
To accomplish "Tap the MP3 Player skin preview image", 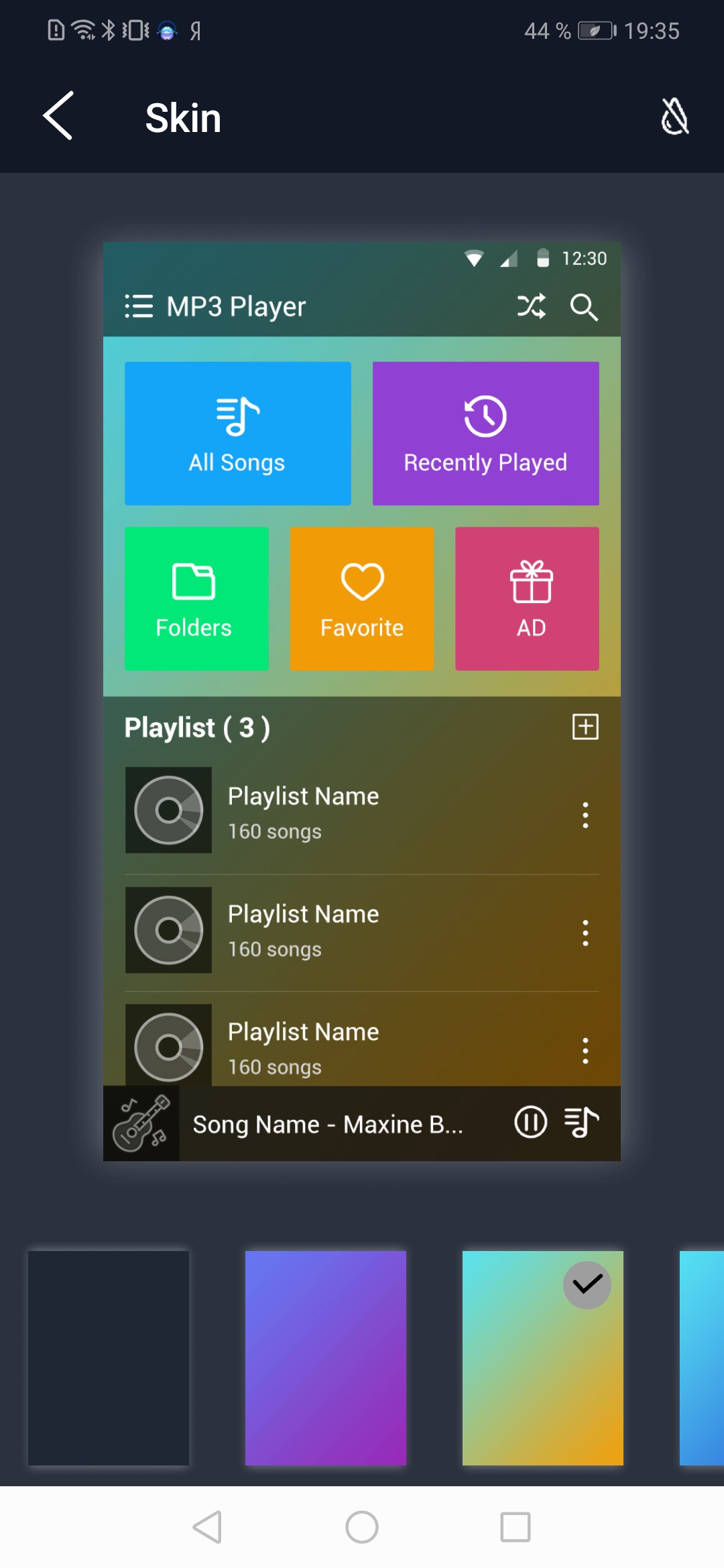I will click(362, 702).
